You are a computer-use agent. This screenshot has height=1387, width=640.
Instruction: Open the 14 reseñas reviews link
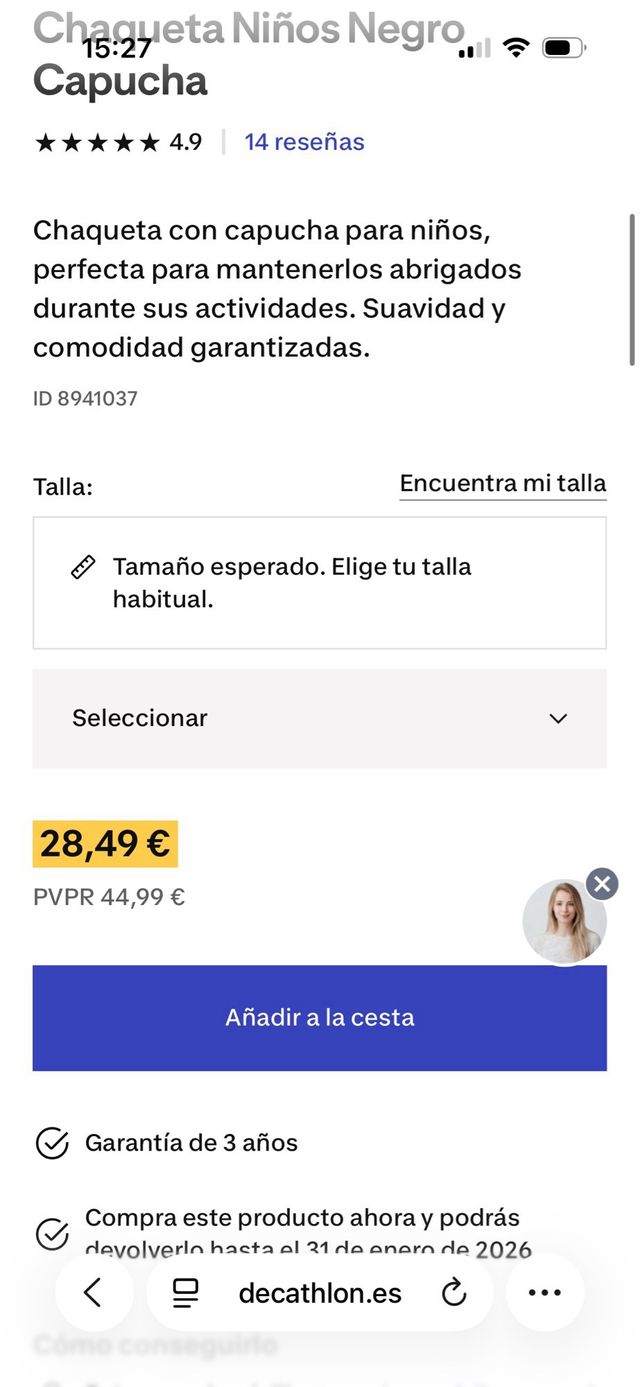click(x=304, y=142)
